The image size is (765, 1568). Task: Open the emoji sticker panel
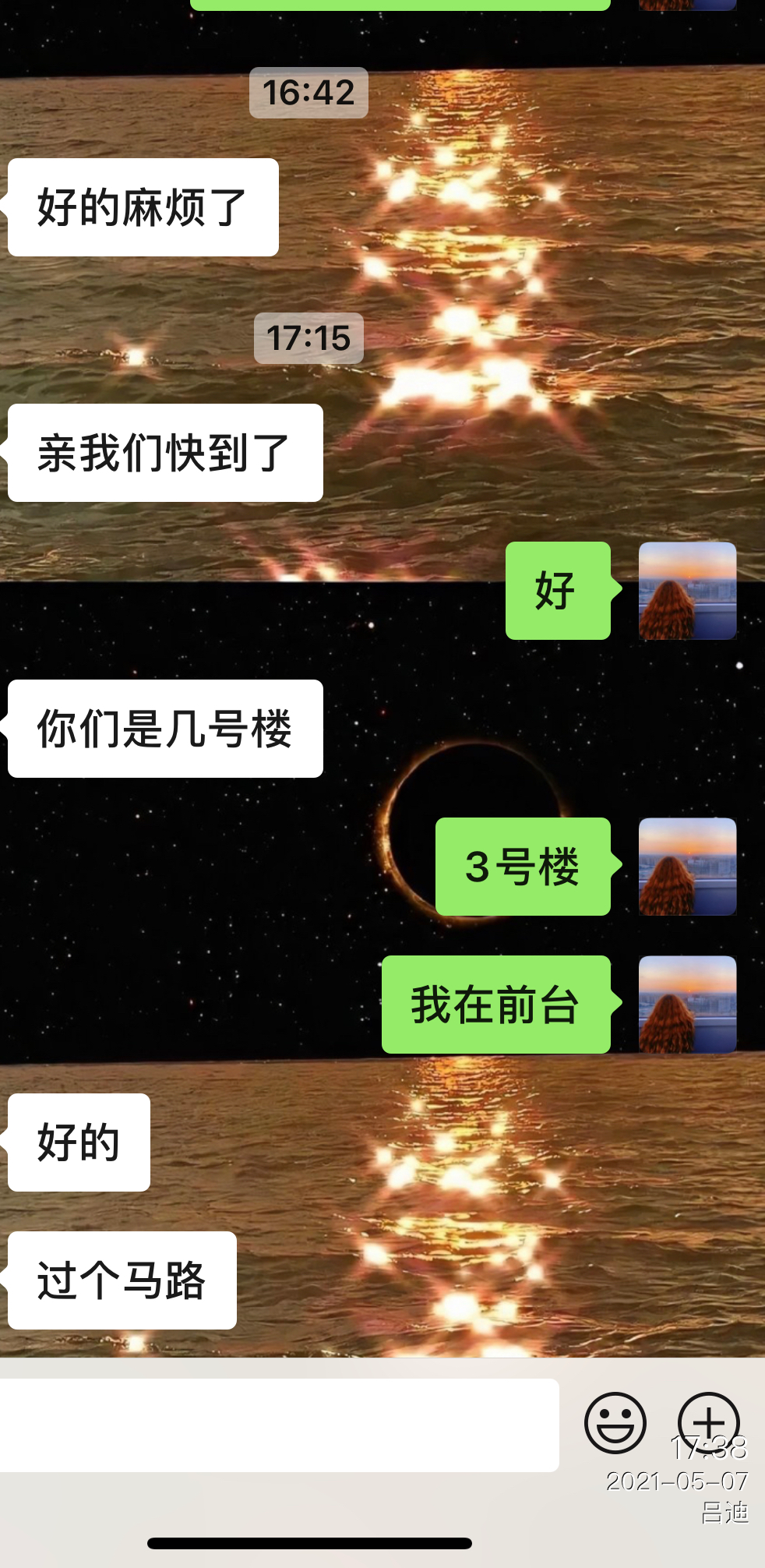click(615, 1423)
